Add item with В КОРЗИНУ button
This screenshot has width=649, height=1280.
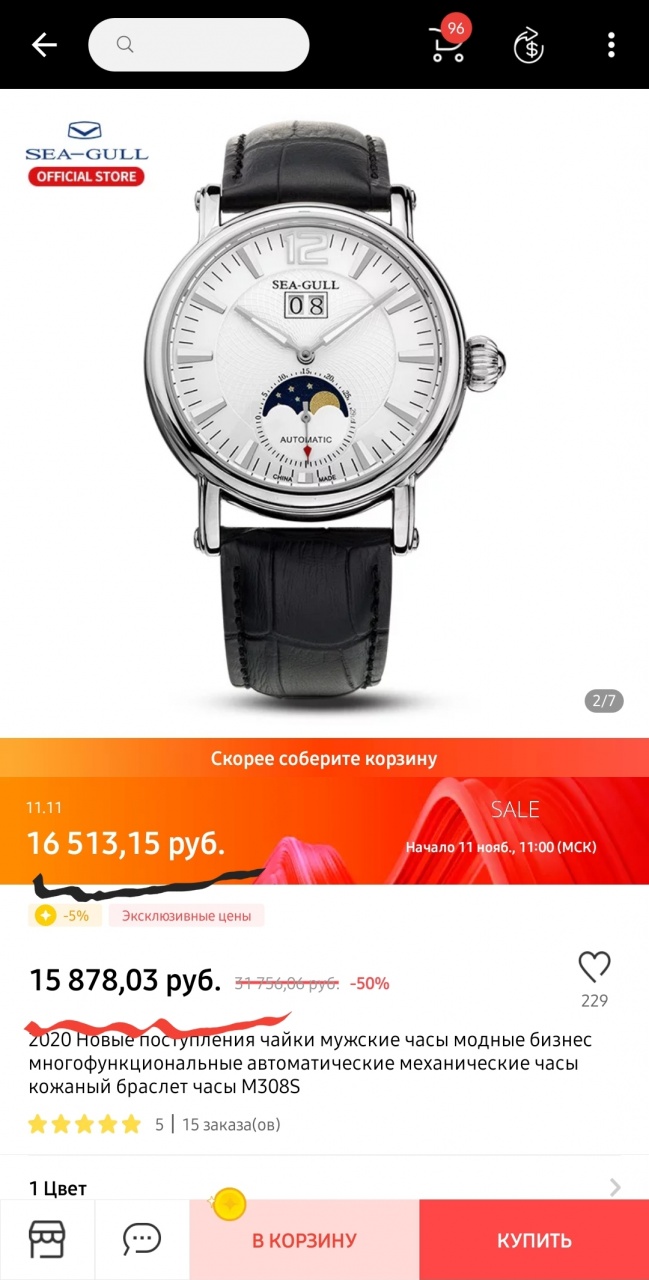(304, 1240)
